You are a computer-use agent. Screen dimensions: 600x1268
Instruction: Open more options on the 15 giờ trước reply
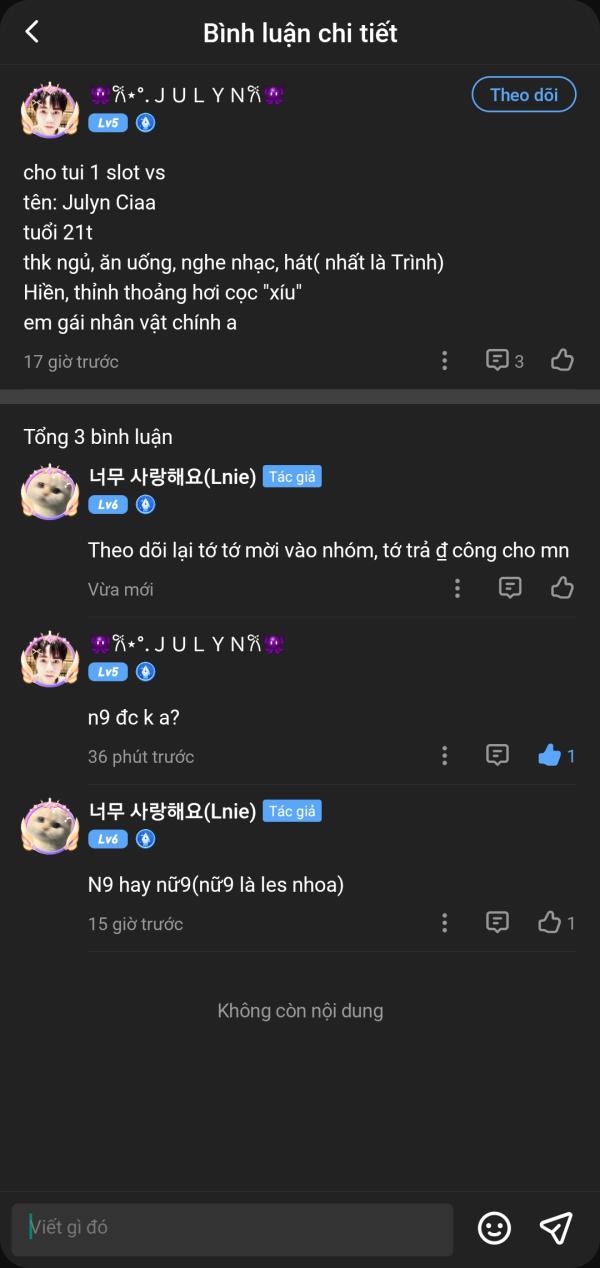tap(445, 923)
